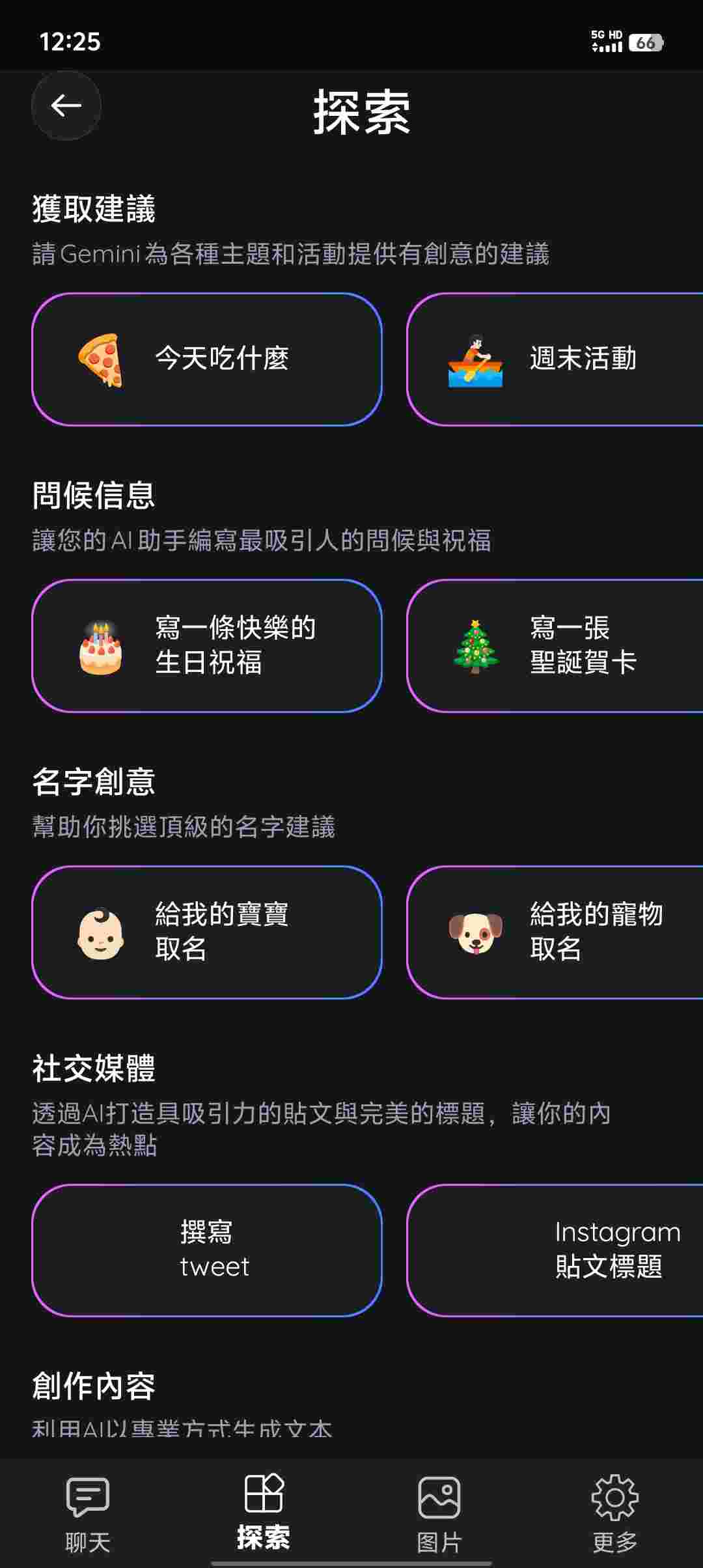Open the 更多 tab
The width and height of the screenshot is (703, 1568).
coord(615,1514)
